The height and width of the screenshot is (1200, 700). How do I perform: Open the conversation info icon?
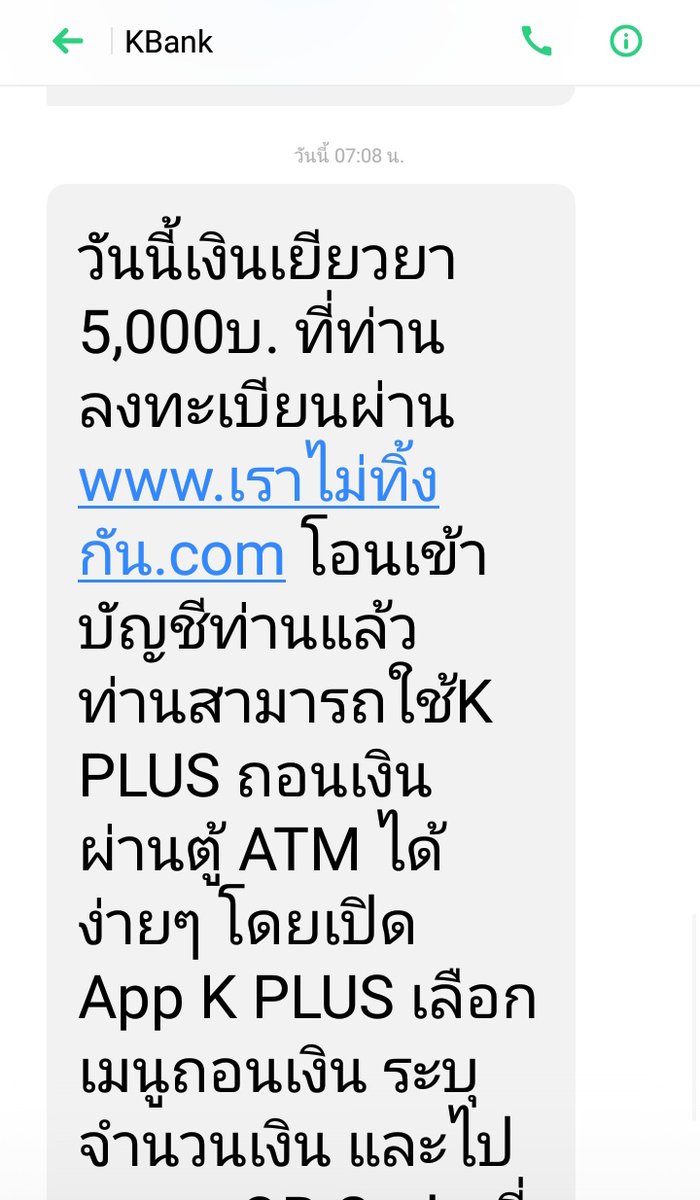pos(626,41)
